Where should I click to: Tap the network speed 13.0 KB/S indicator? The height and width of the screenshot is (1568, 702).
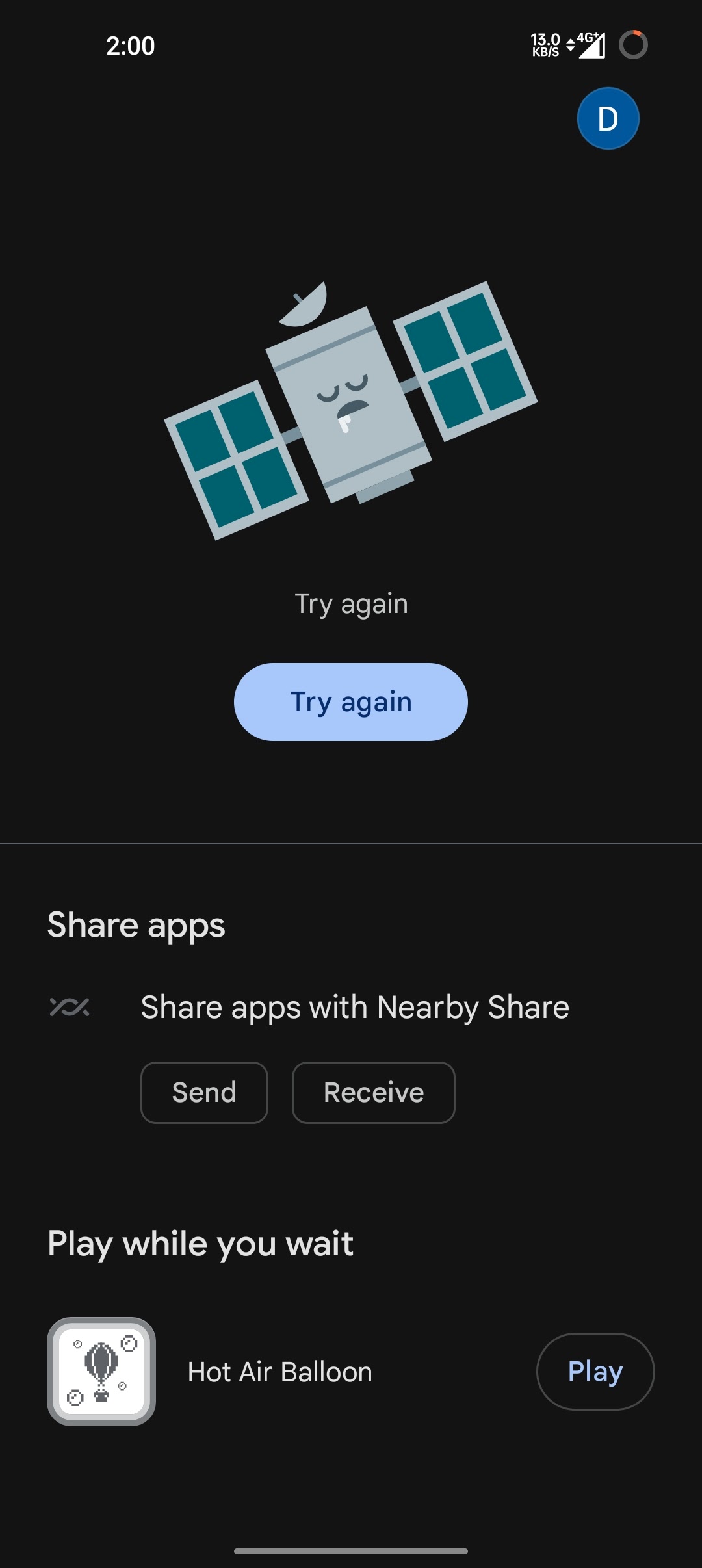[x=545, y=46]
